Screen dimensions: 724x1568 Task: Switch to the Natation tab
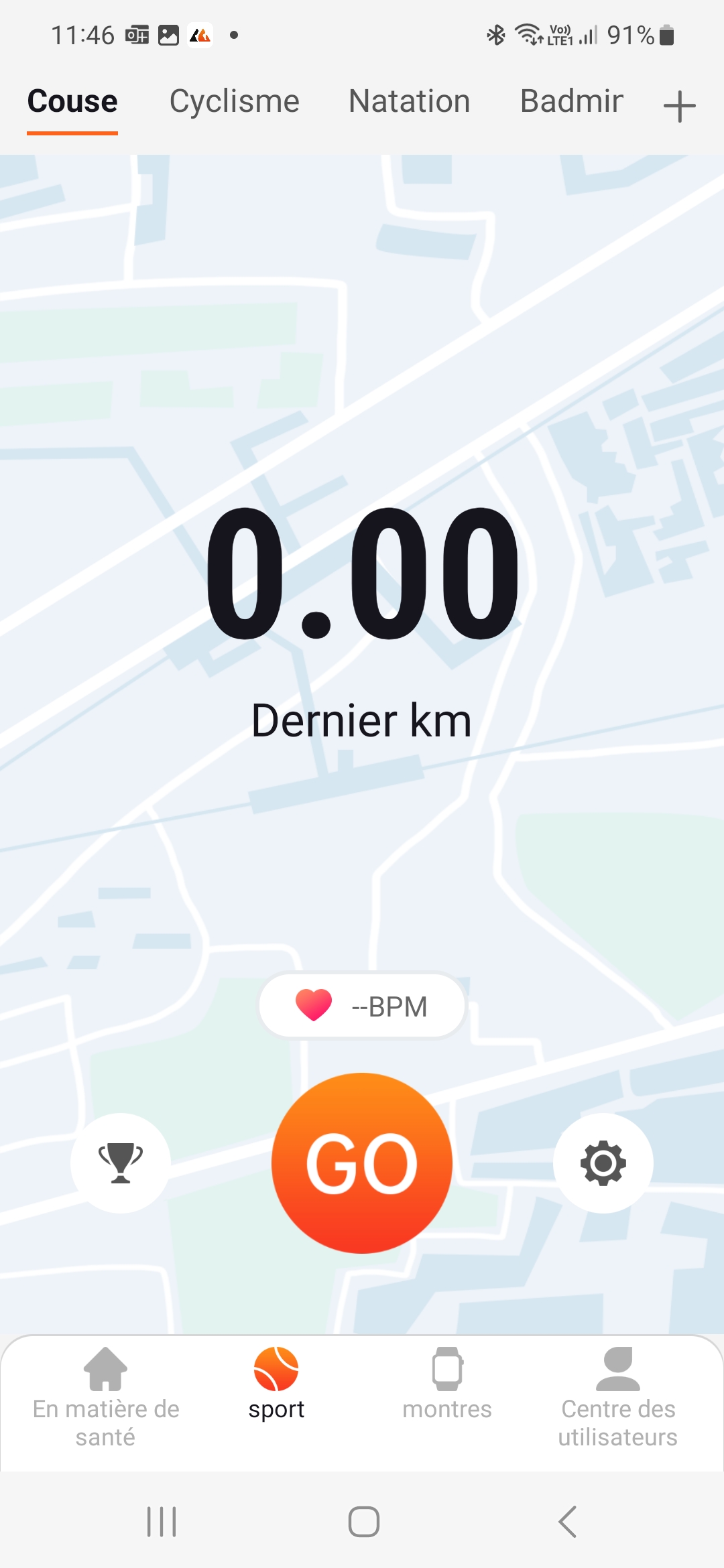tap(409, 102)
